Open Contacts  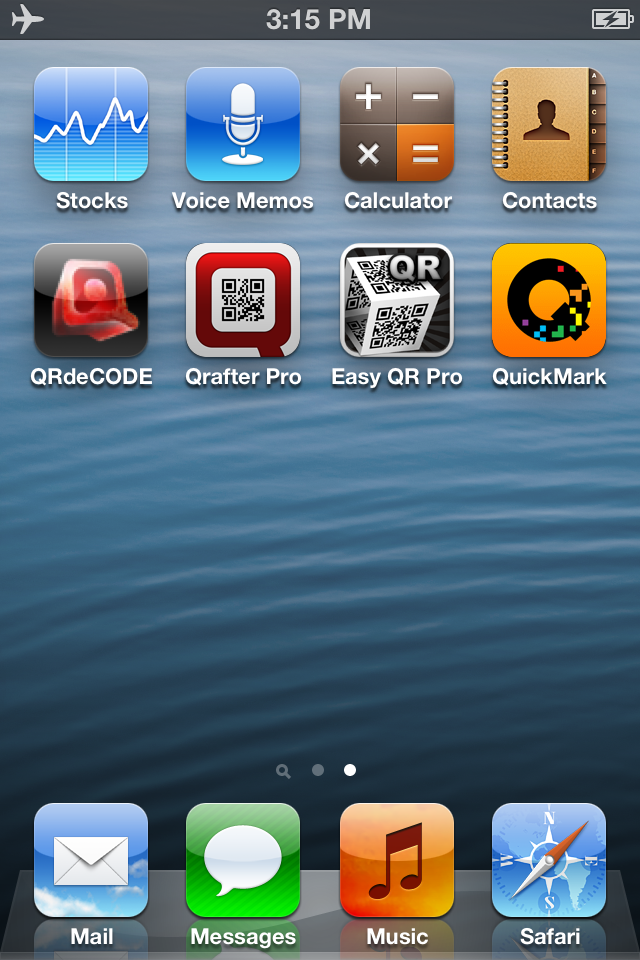[x=549, y=125]
